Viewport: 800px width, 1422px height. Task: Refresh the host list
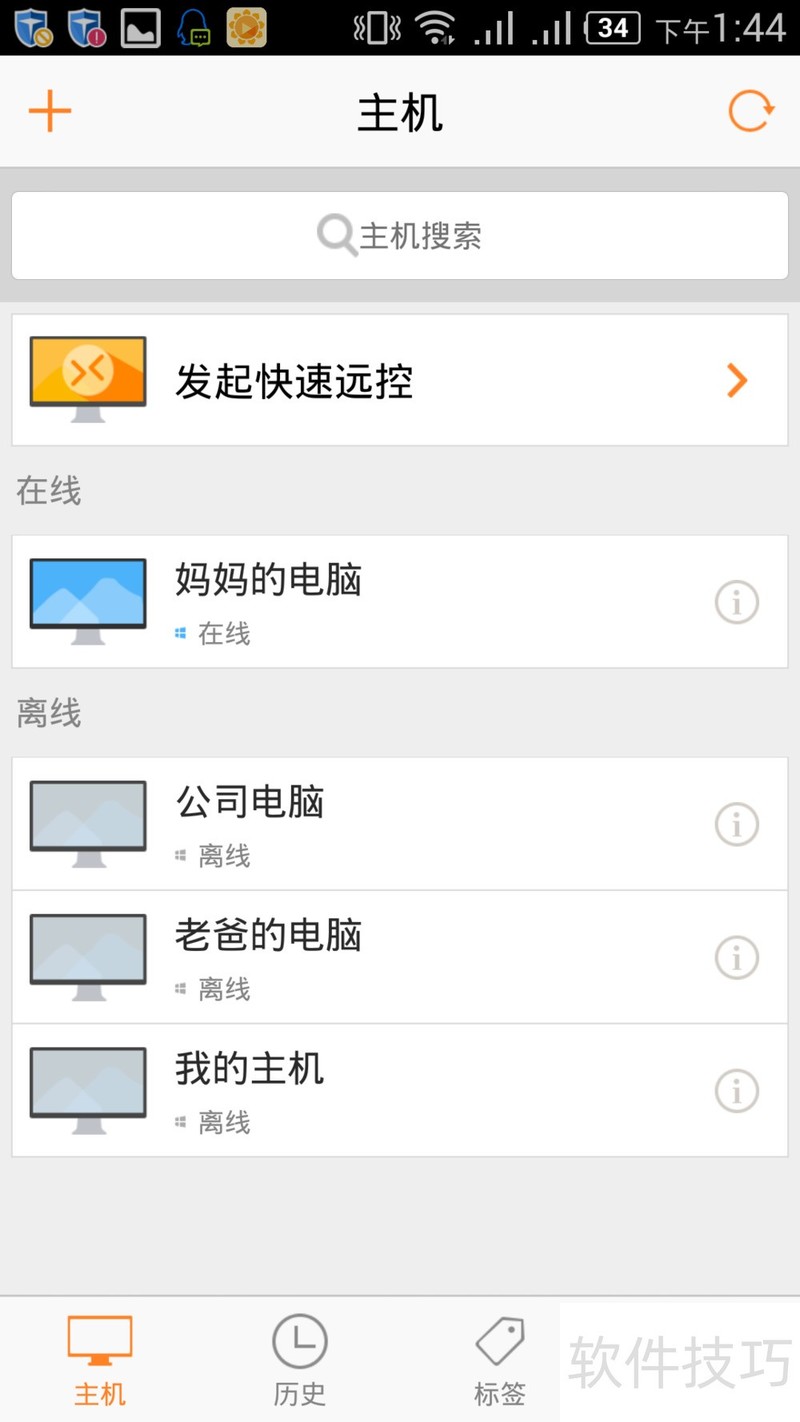pyautogui.click(x=750, y=111)
